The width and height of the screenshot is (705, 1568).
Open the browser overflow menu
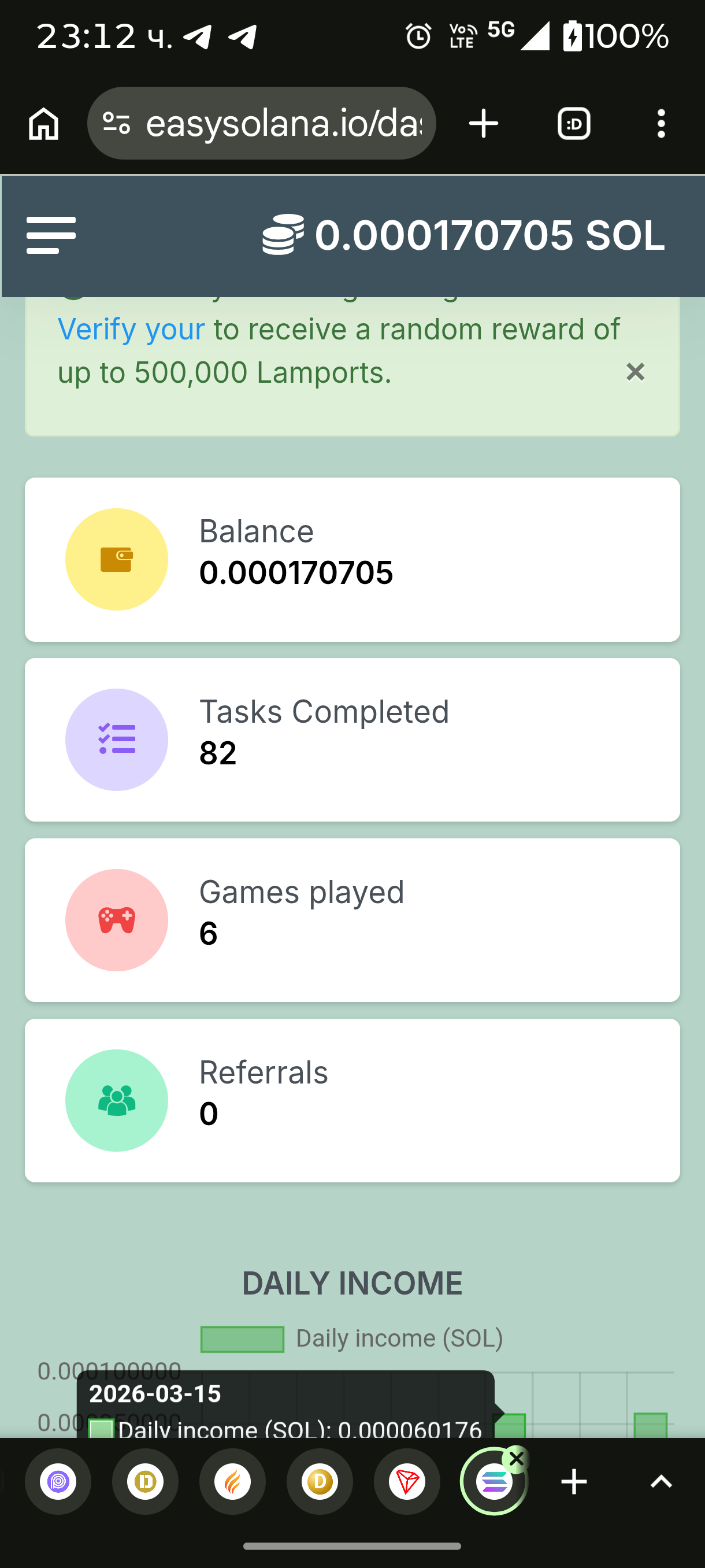[x=661, y=124]
